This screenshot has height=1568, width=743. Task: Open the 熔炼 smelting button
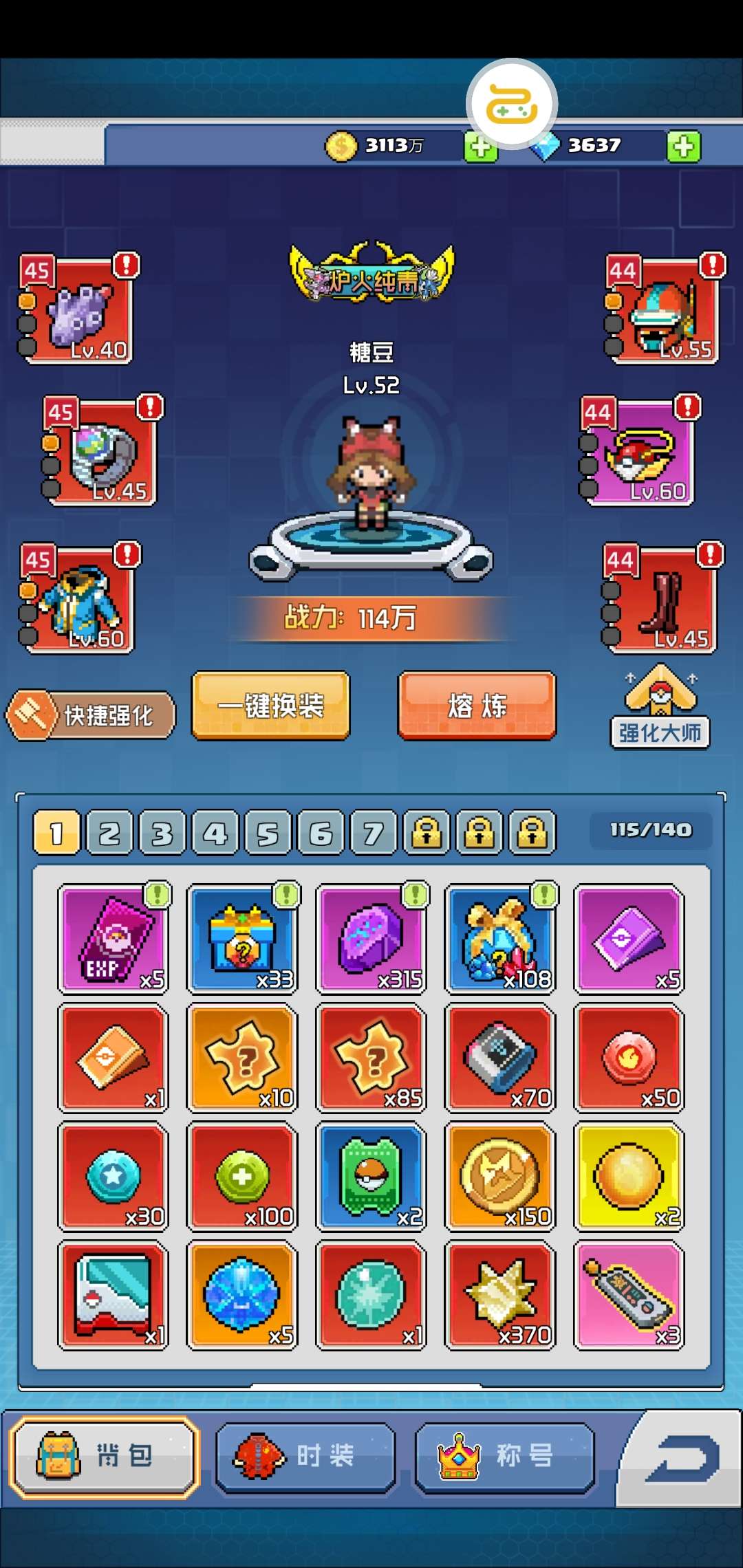(477, 706)
